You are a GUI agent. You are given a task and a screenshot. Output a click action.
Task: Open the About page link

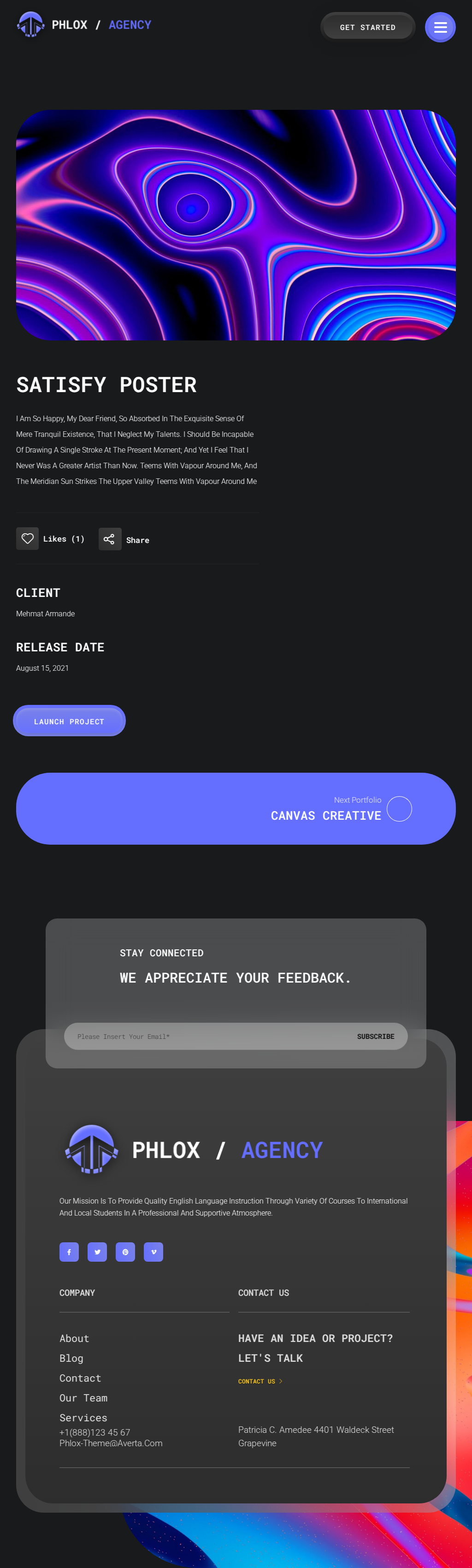coord(74,1339)
